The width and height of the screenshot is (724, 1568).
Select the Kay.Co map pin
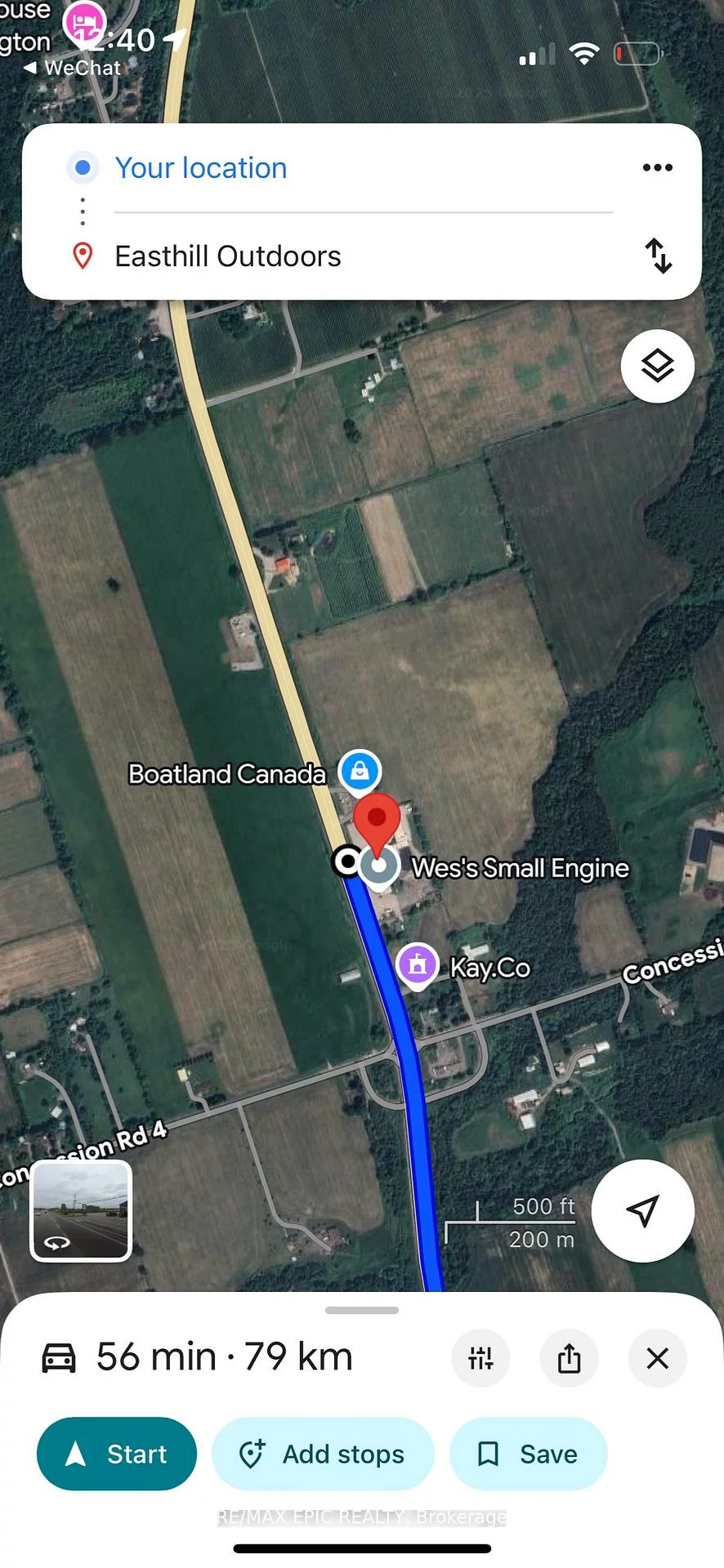click(418, 965)
